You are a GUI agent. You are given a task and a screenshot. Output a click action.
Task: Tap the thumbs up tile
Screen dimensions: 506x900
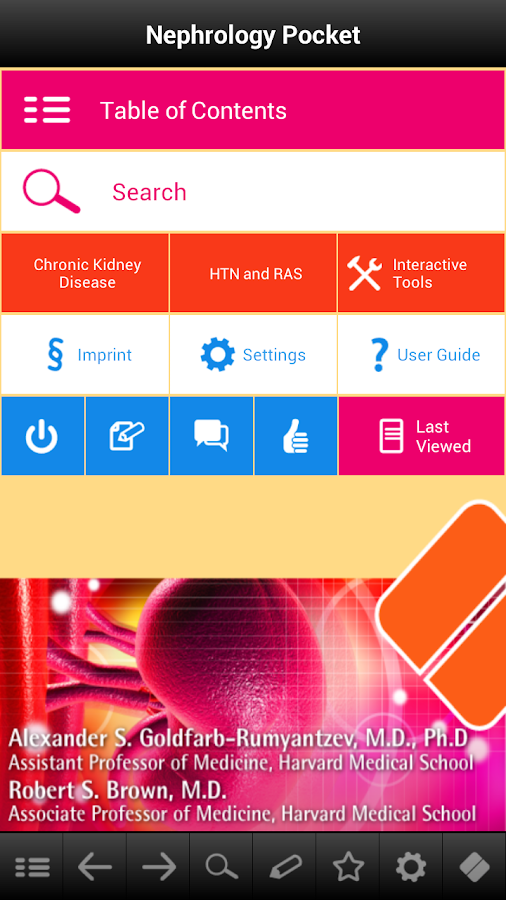[296, 436]
